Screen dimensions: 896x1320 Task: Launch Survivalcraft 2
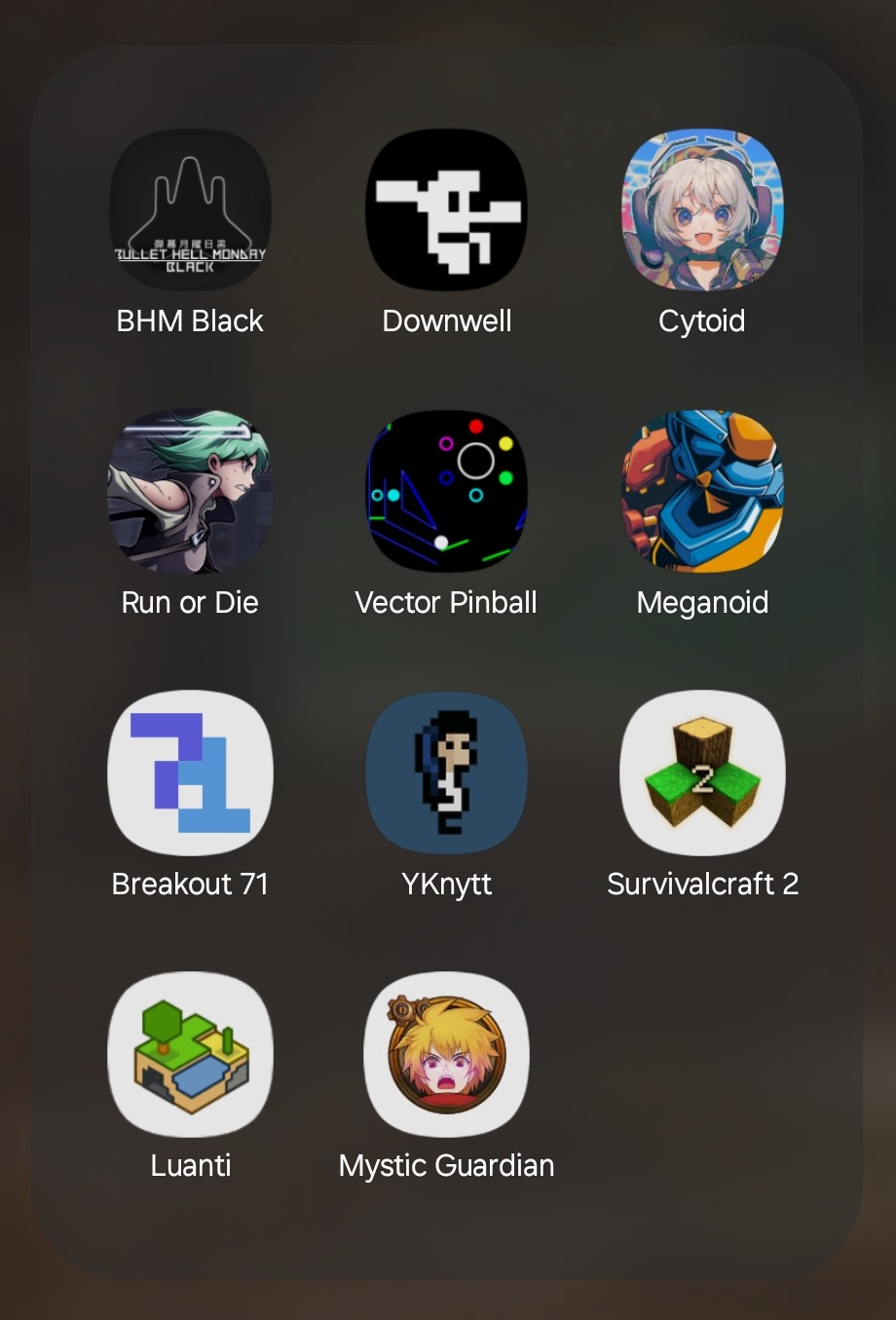coord(702,773)
